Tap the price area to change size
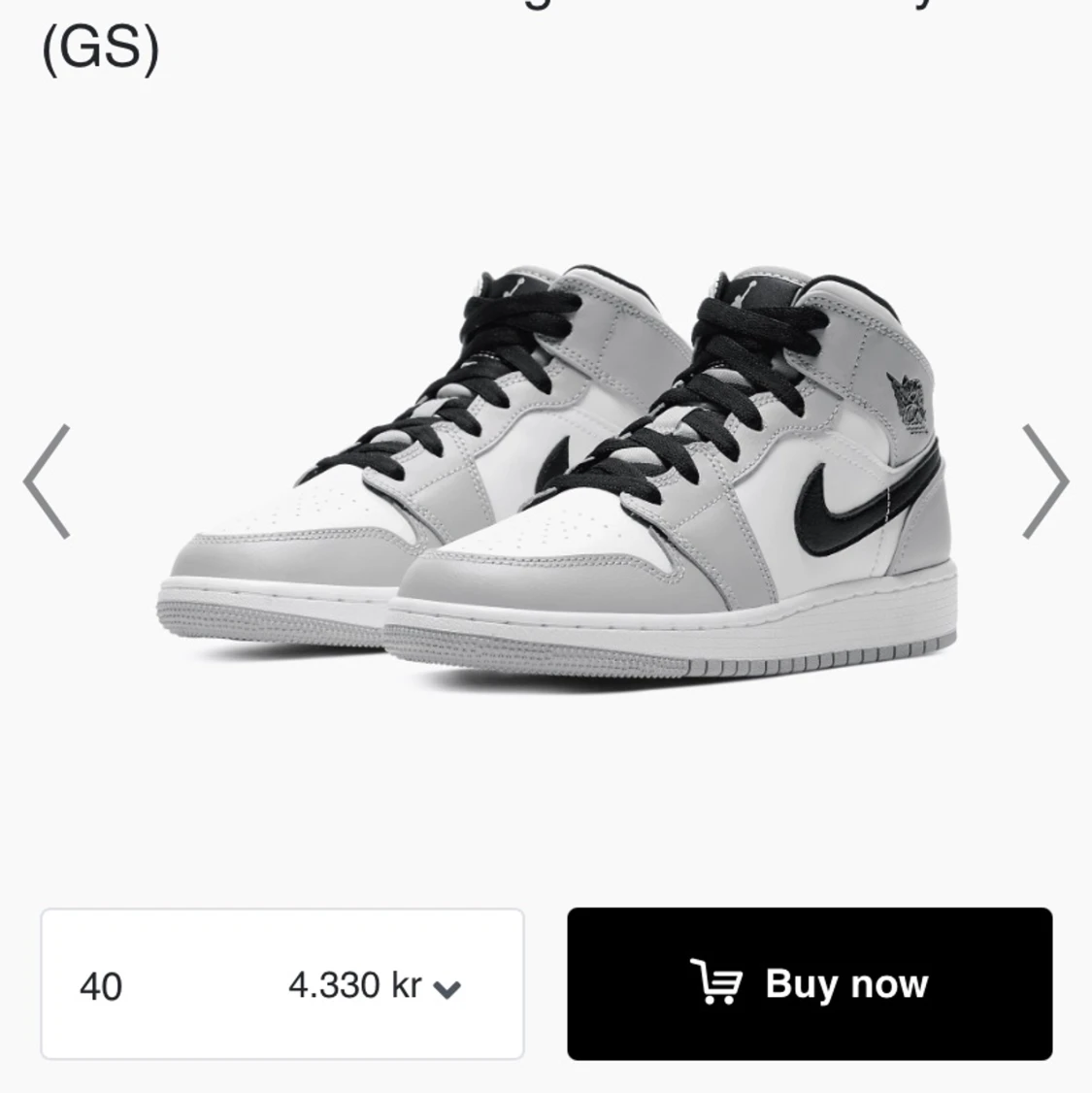The image size is (1092, 1093). click(x=354, y=984)
